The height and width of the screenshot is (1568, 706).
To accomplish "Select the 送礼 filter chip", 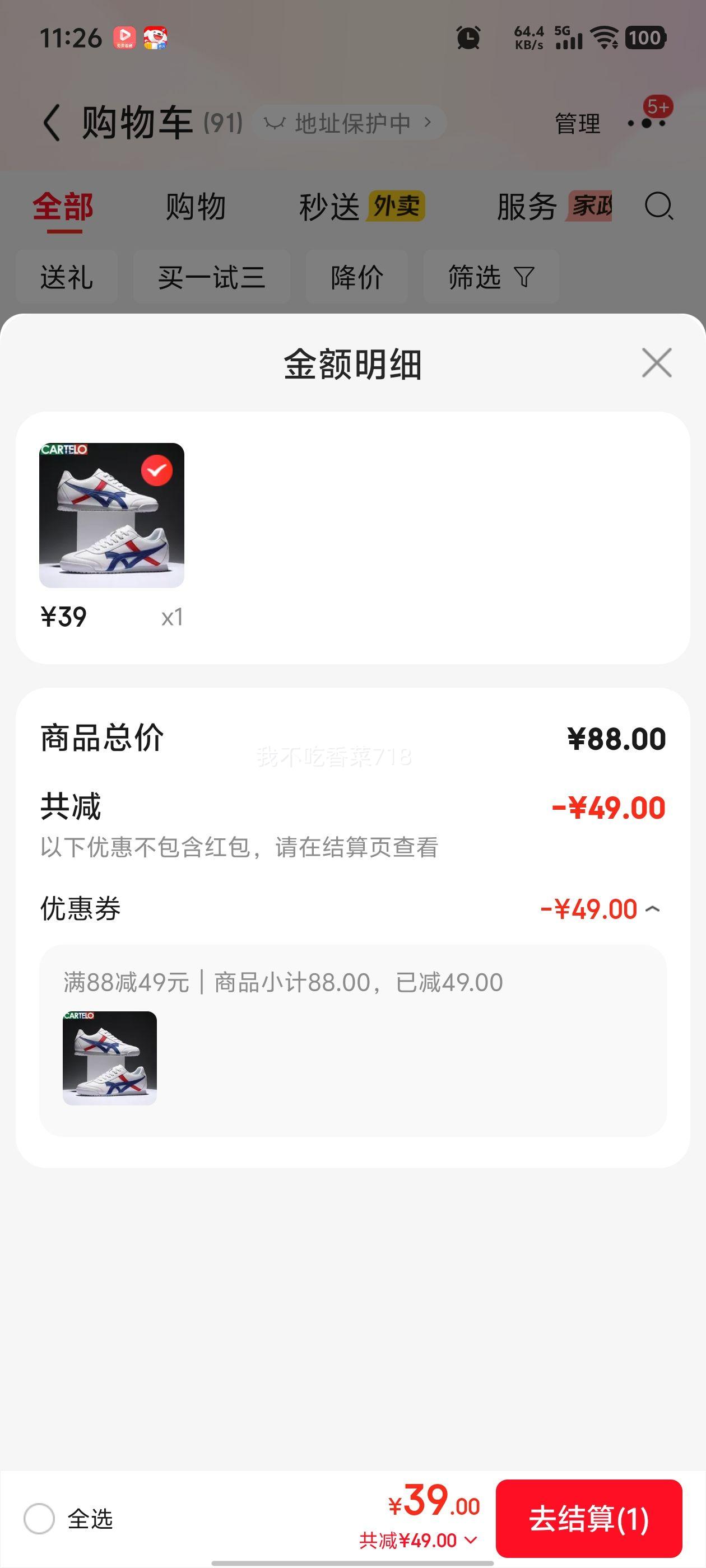I will [66, 277].
